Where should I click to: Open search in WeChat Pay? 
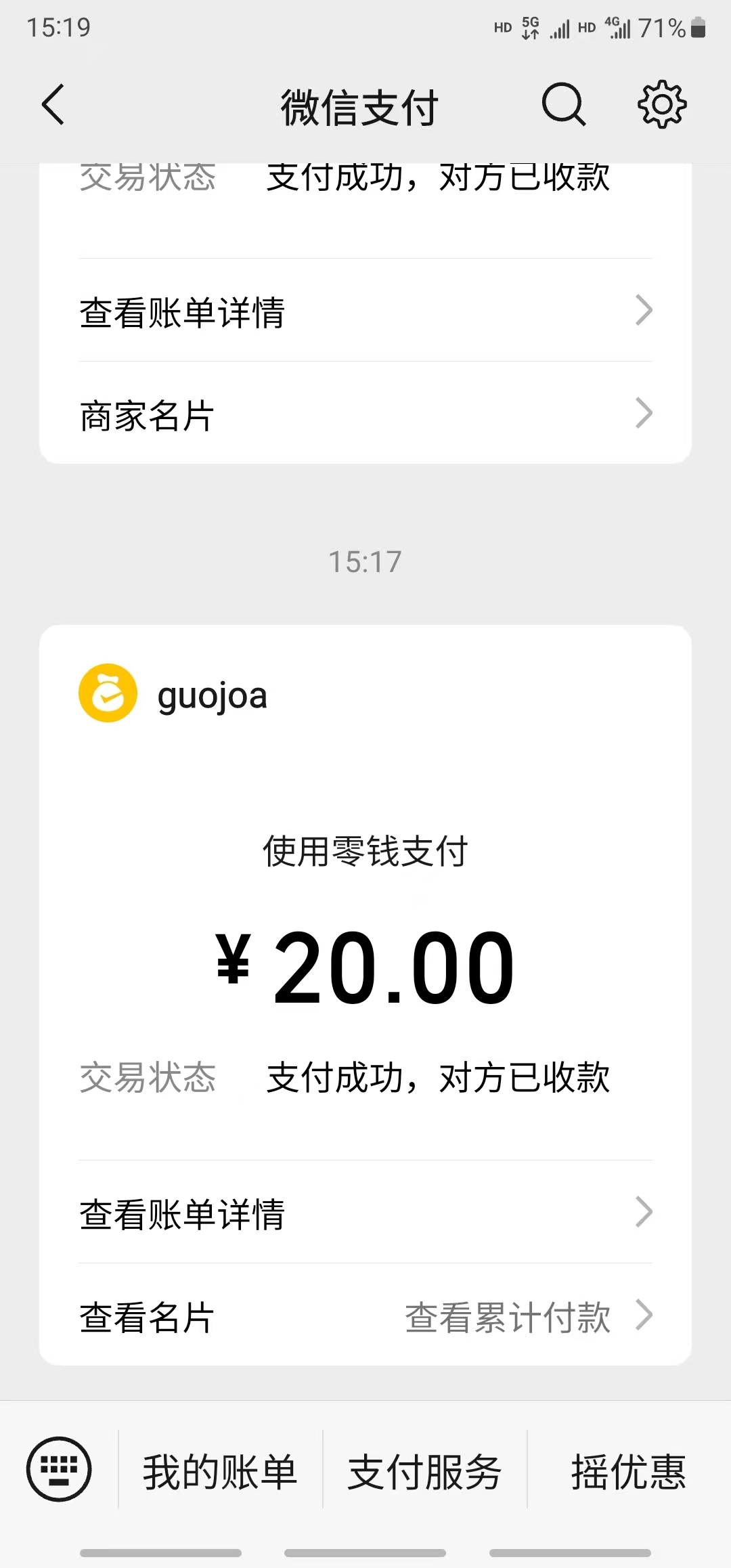tap(564, 105)
